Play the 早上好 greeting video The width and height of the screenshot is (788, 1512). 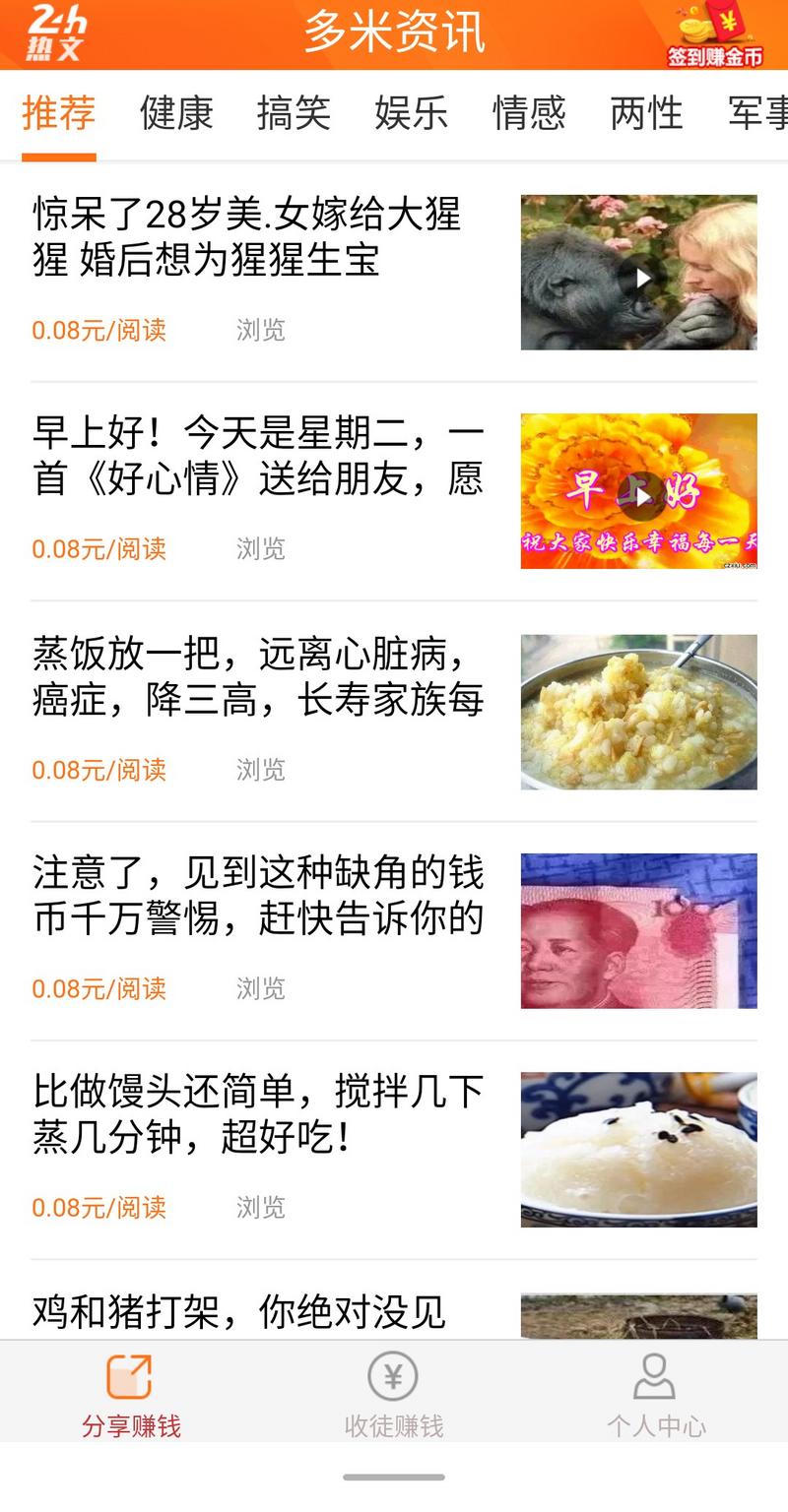(641, 497)
